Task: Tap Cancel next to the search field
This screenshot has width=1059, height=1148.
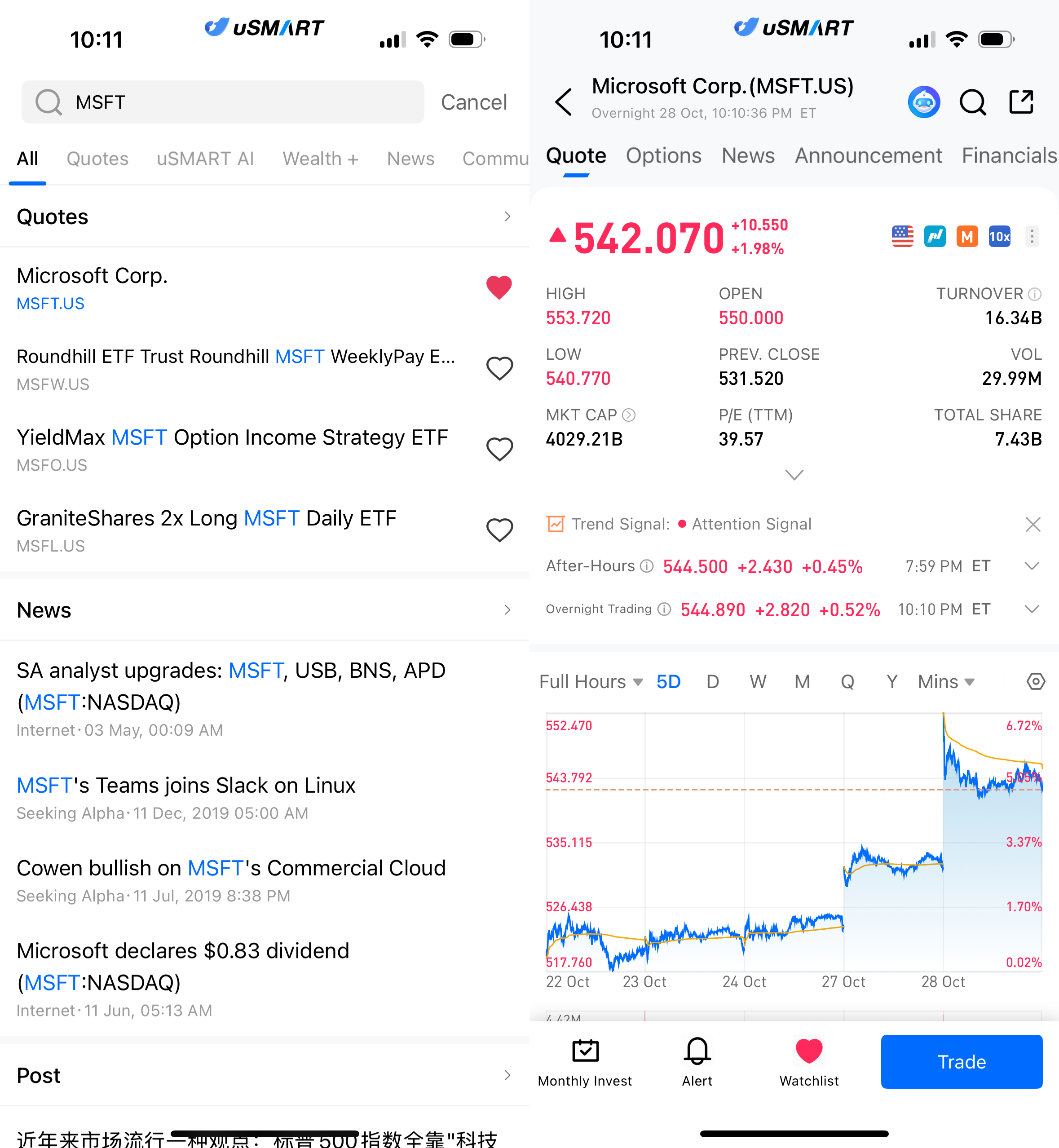Action: tap(473, 102)
